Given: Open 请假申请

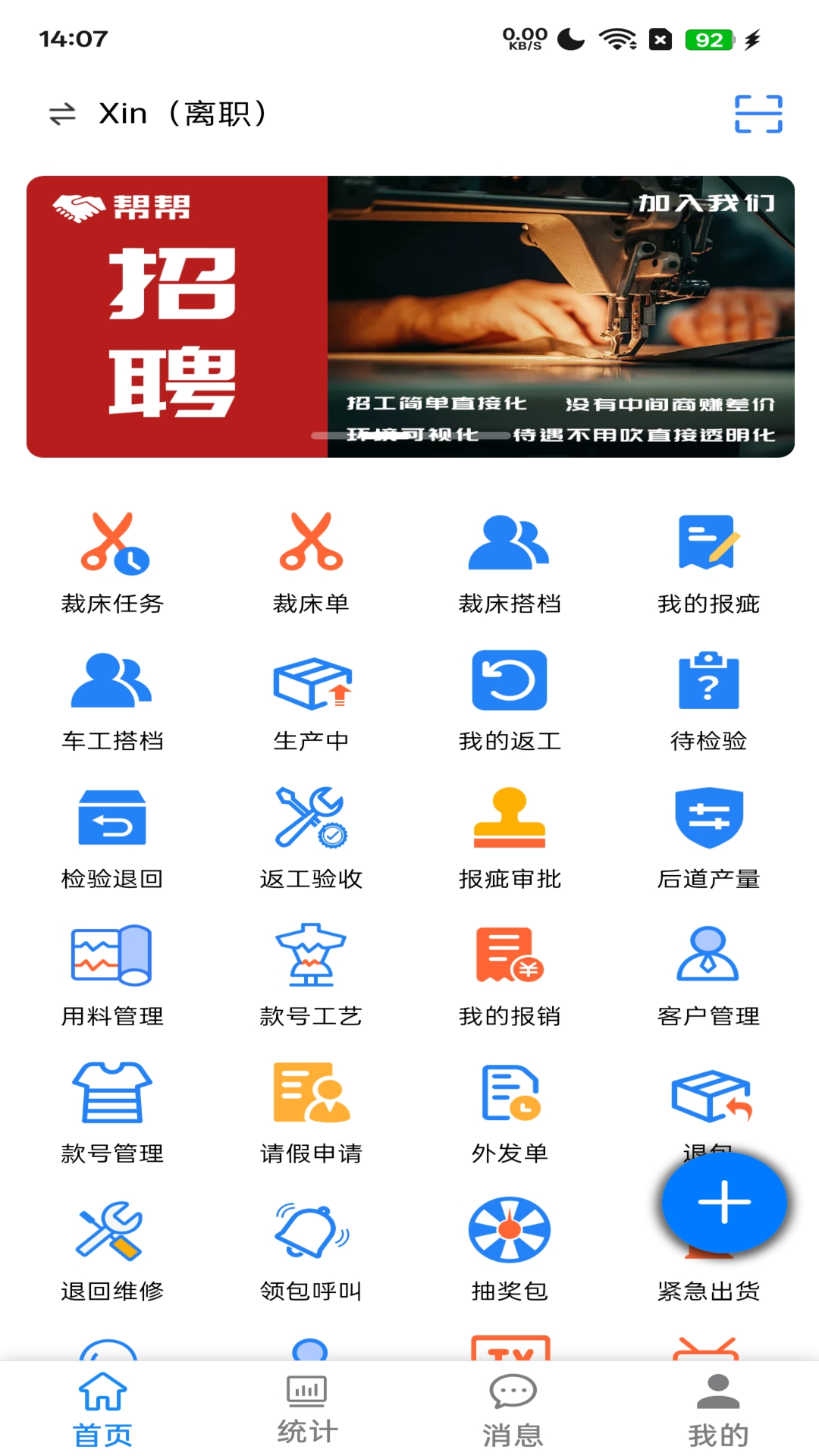Looking at the screenshot, I should [x=311, y=1112].
